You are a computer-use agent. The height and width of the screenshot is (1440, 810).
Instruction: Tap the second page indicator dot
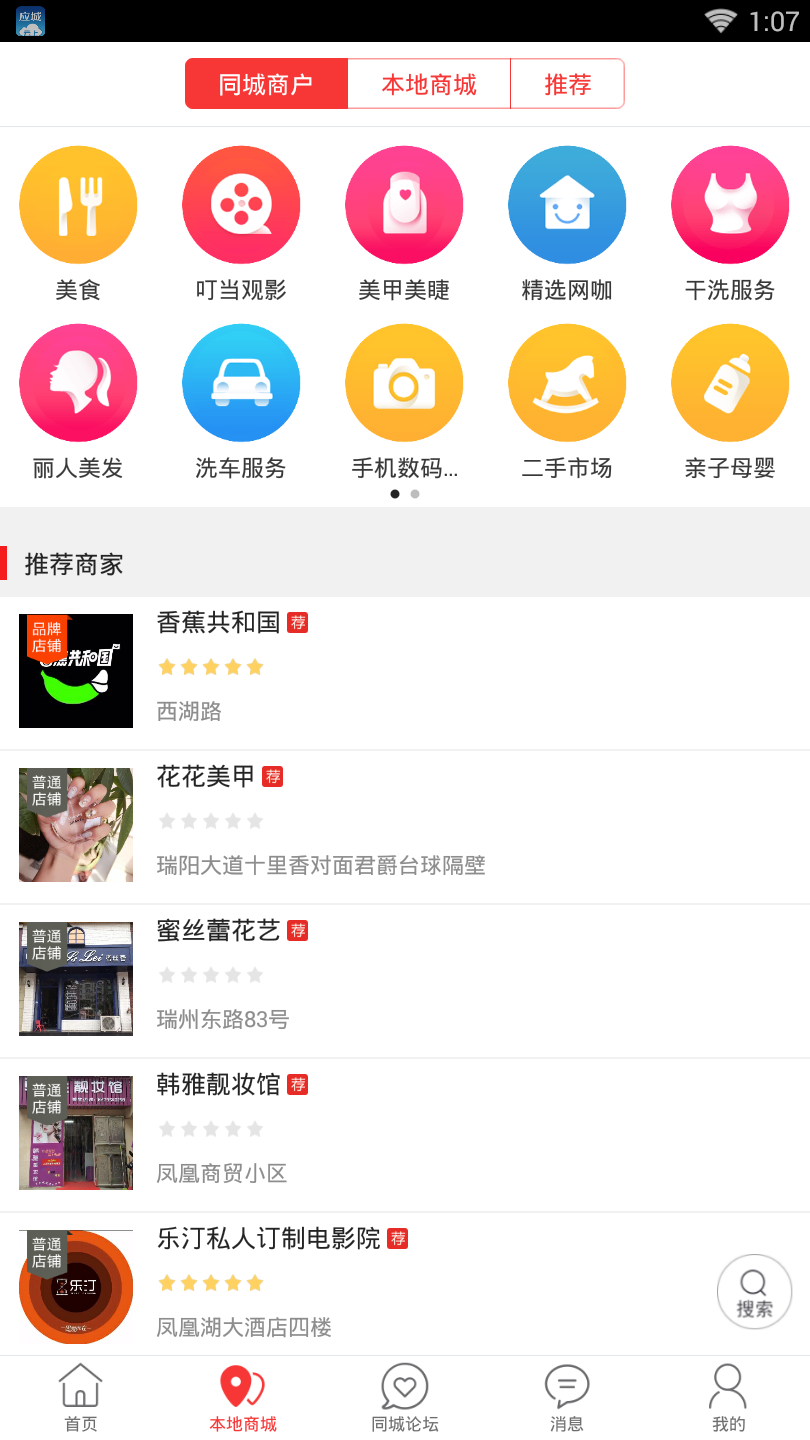tap(414, 493)
